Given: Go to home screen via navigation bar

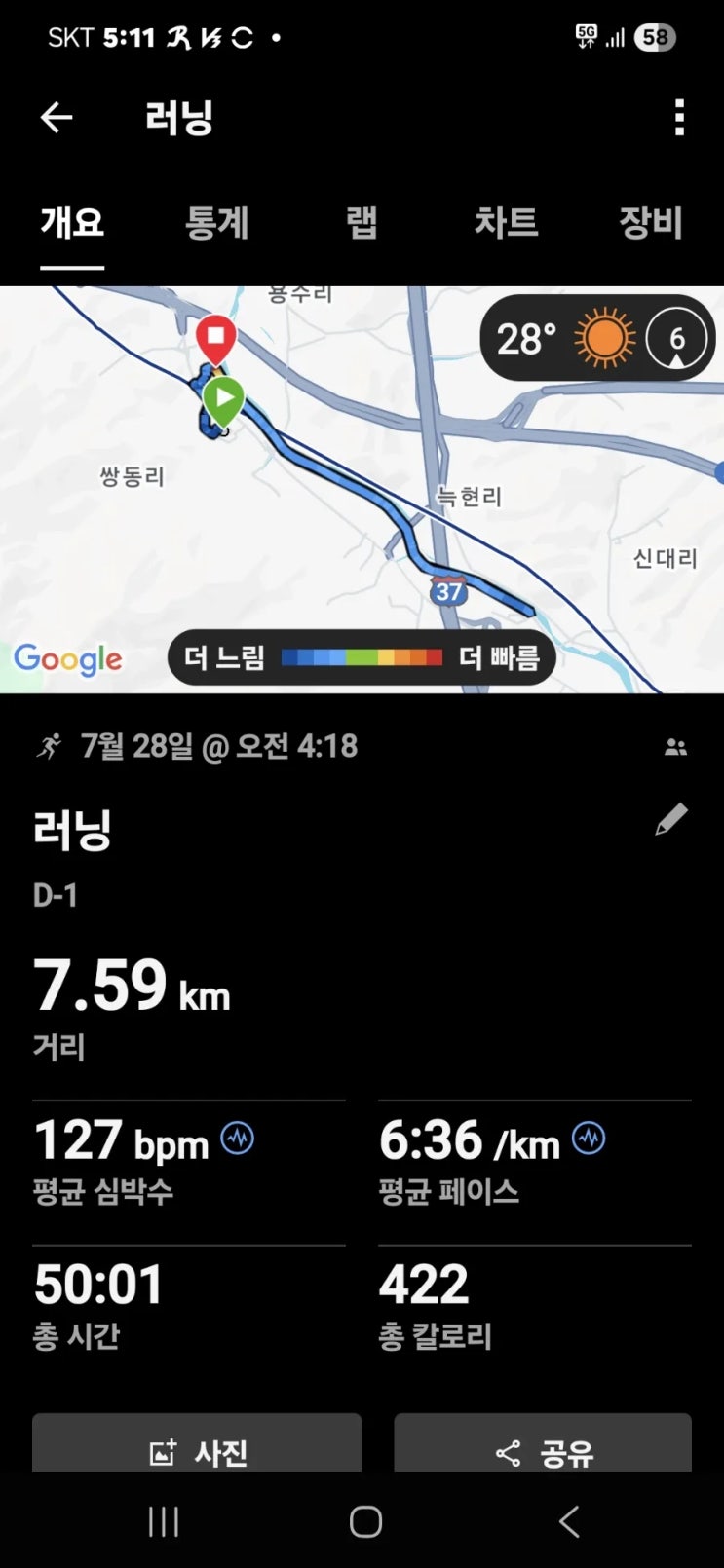Looking at the screenshot, I should coord(365,1521).
